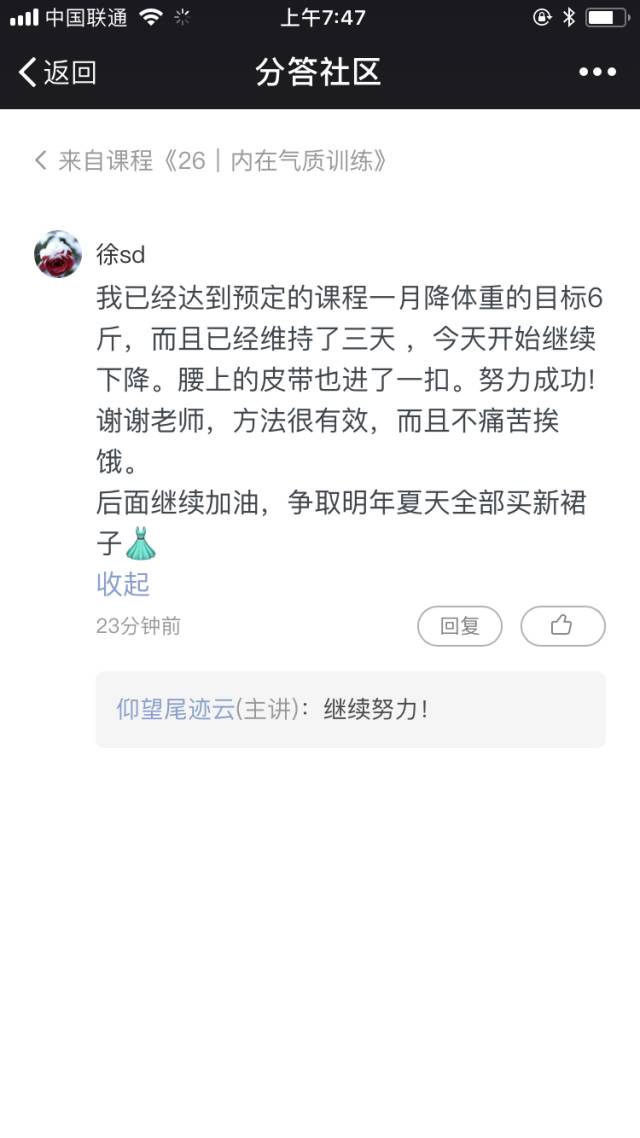Tap the 返回 back button
This screenshot has width=640, height=1138.
coord(57,72)
